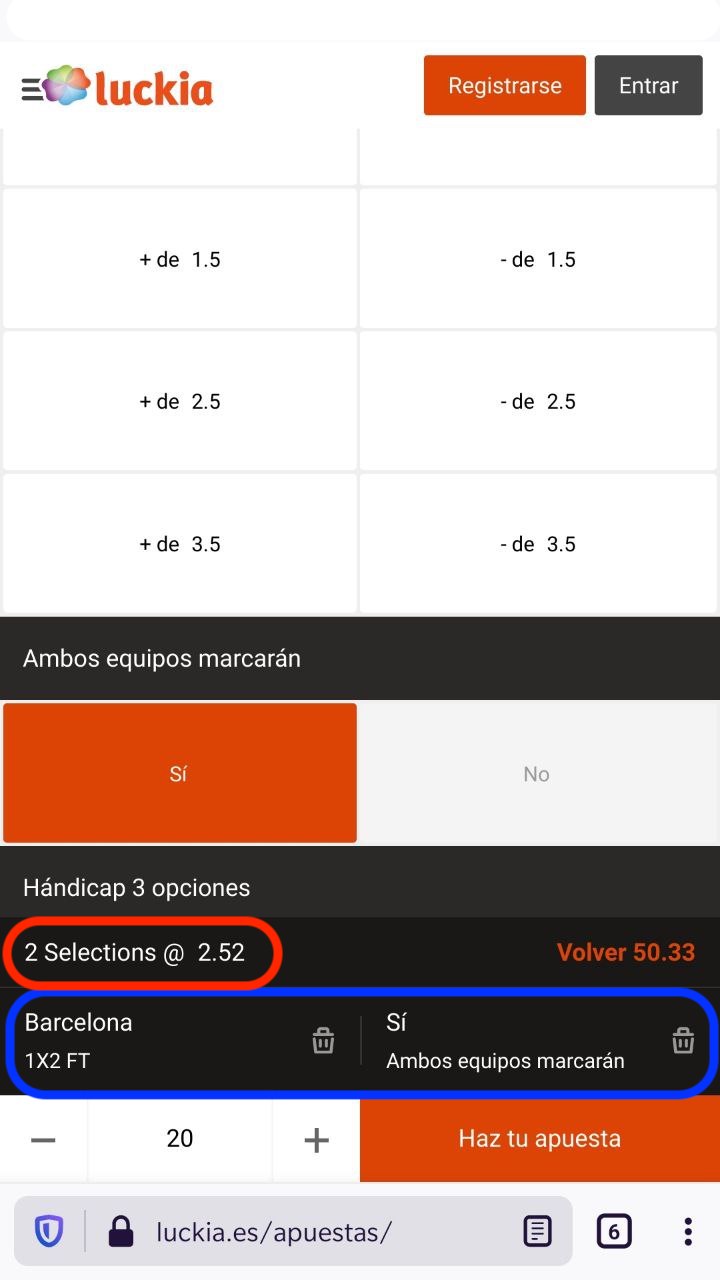720x1280 pixels.
Task: Tap the Registrarse button
Action: click(x=505, y=86)
